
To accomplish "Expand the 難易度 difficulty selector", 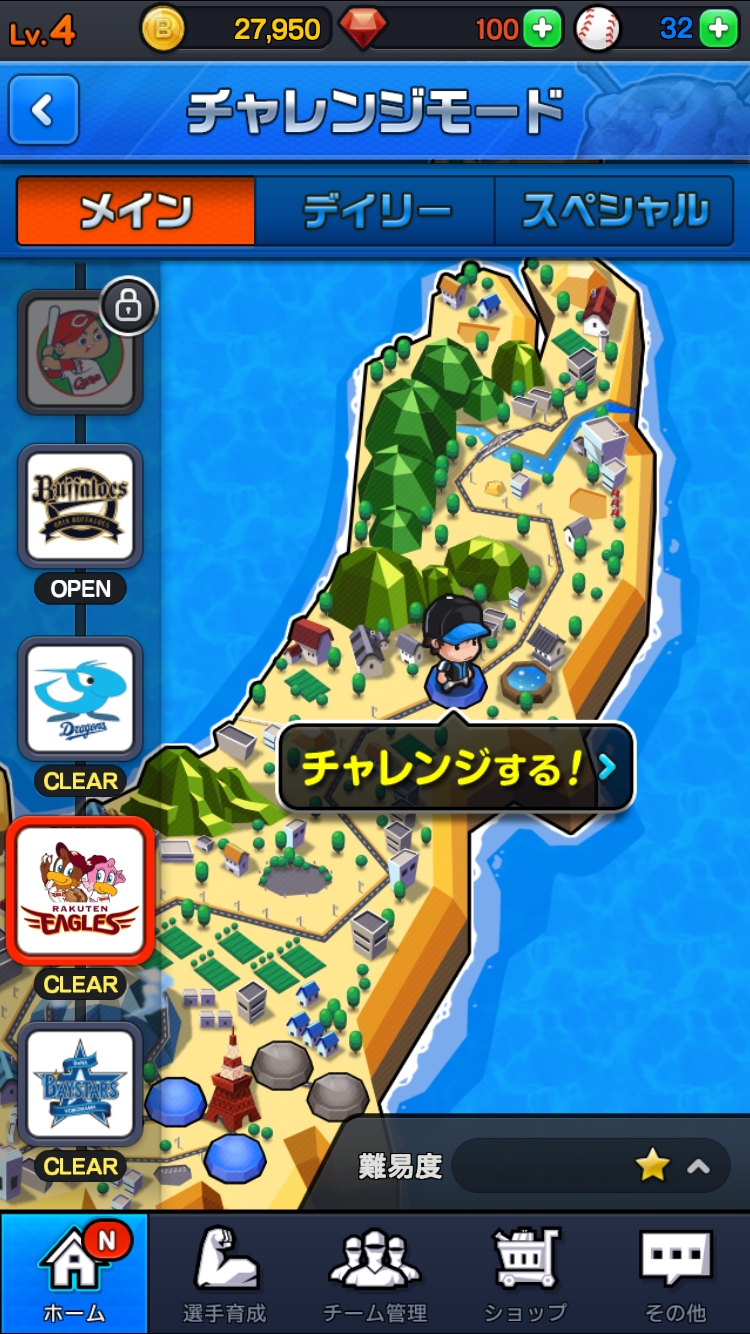I will pos(698,1166).
